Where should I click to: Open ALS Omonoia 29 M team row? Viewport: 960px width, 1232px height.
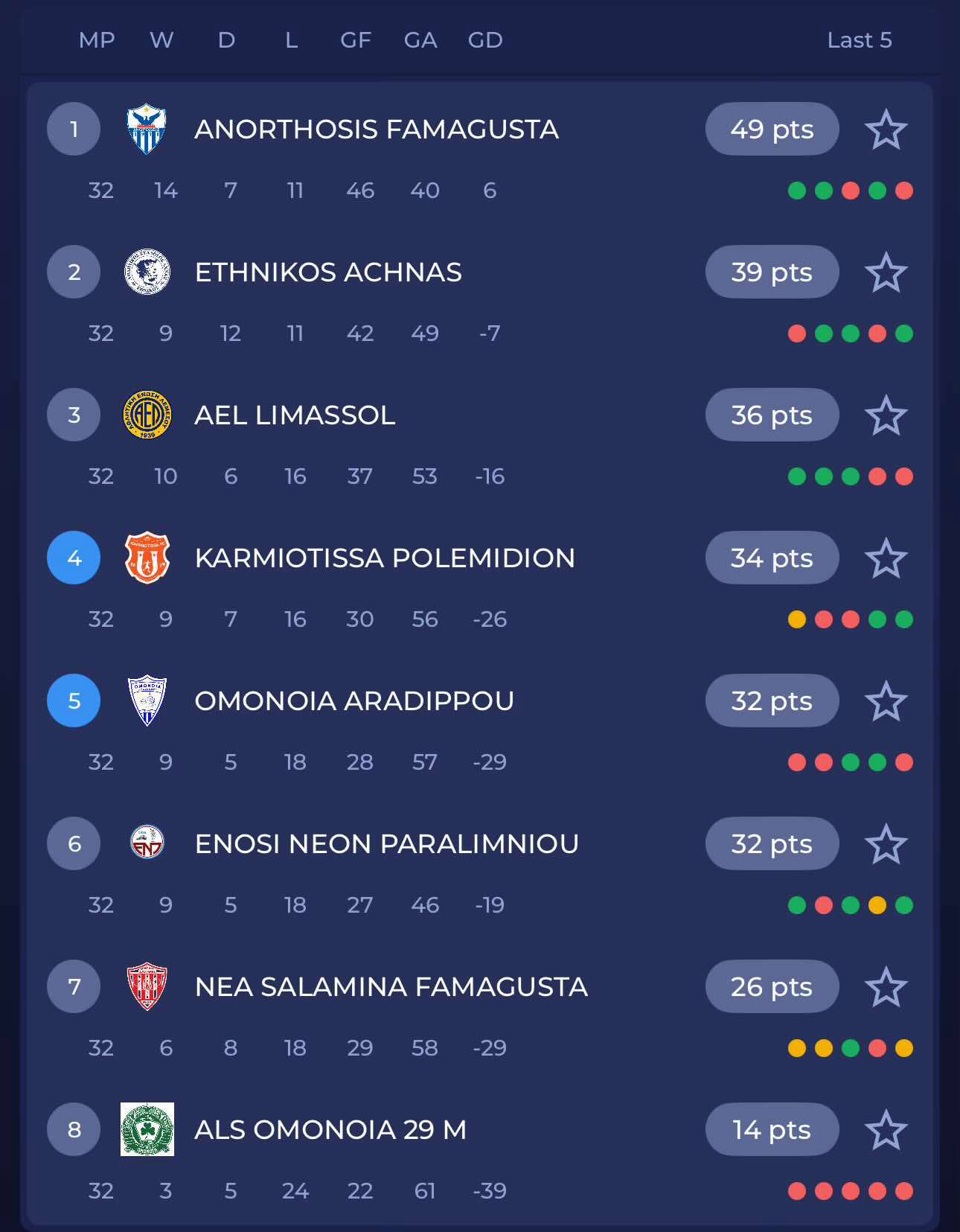[x=330, y=1130]
